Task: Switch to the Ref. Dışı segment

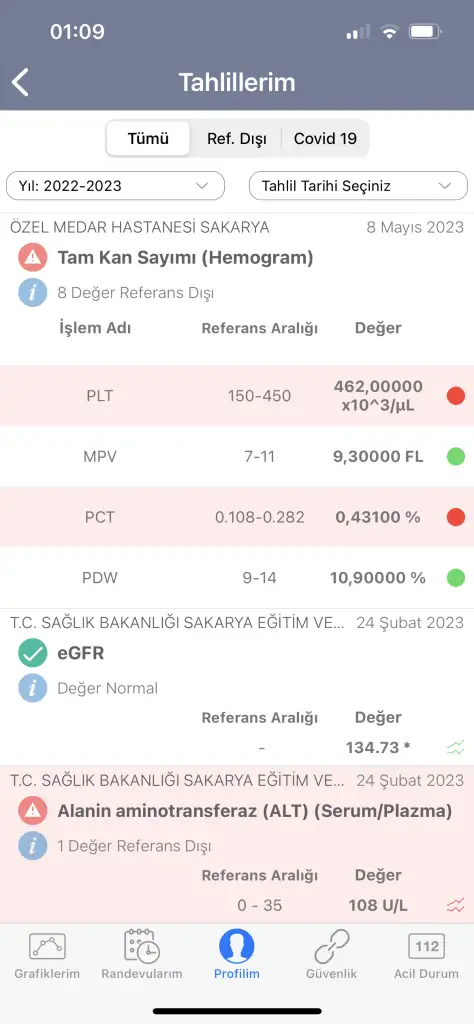Action: 236,138
